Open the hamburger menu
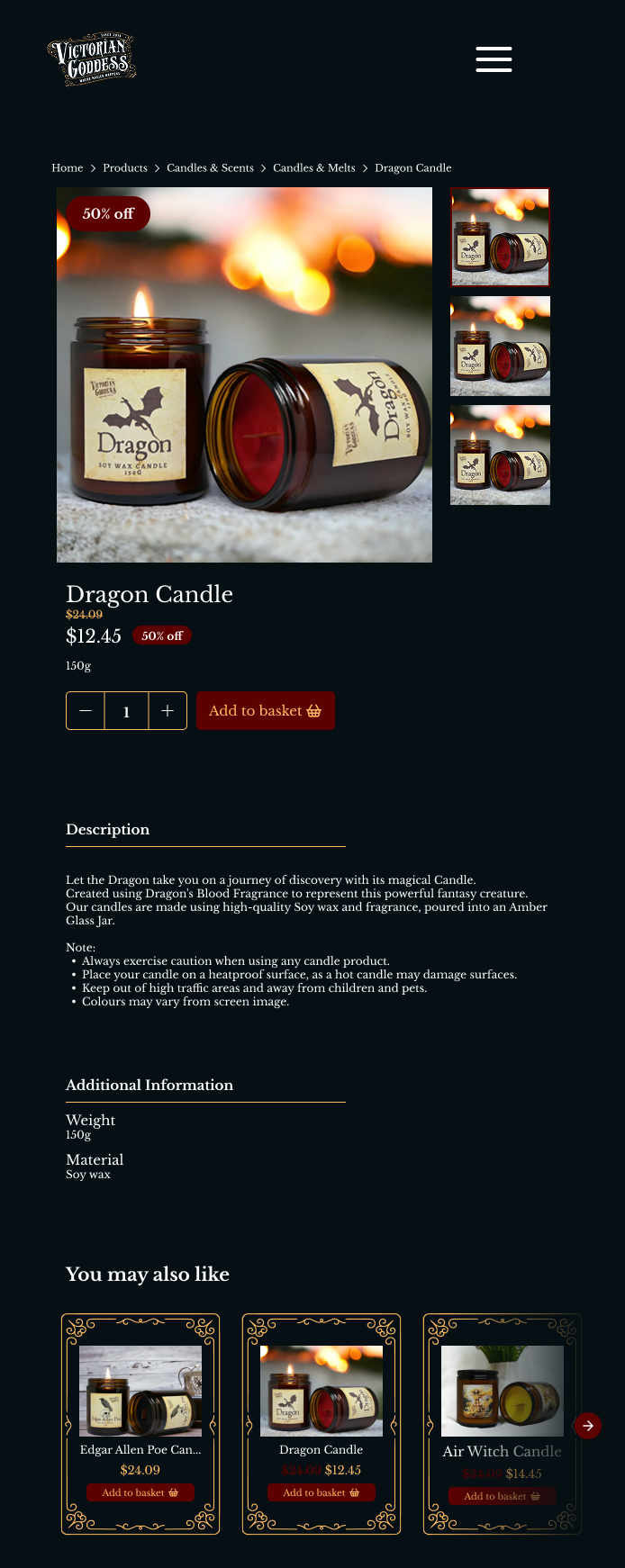 click(494, 59)
